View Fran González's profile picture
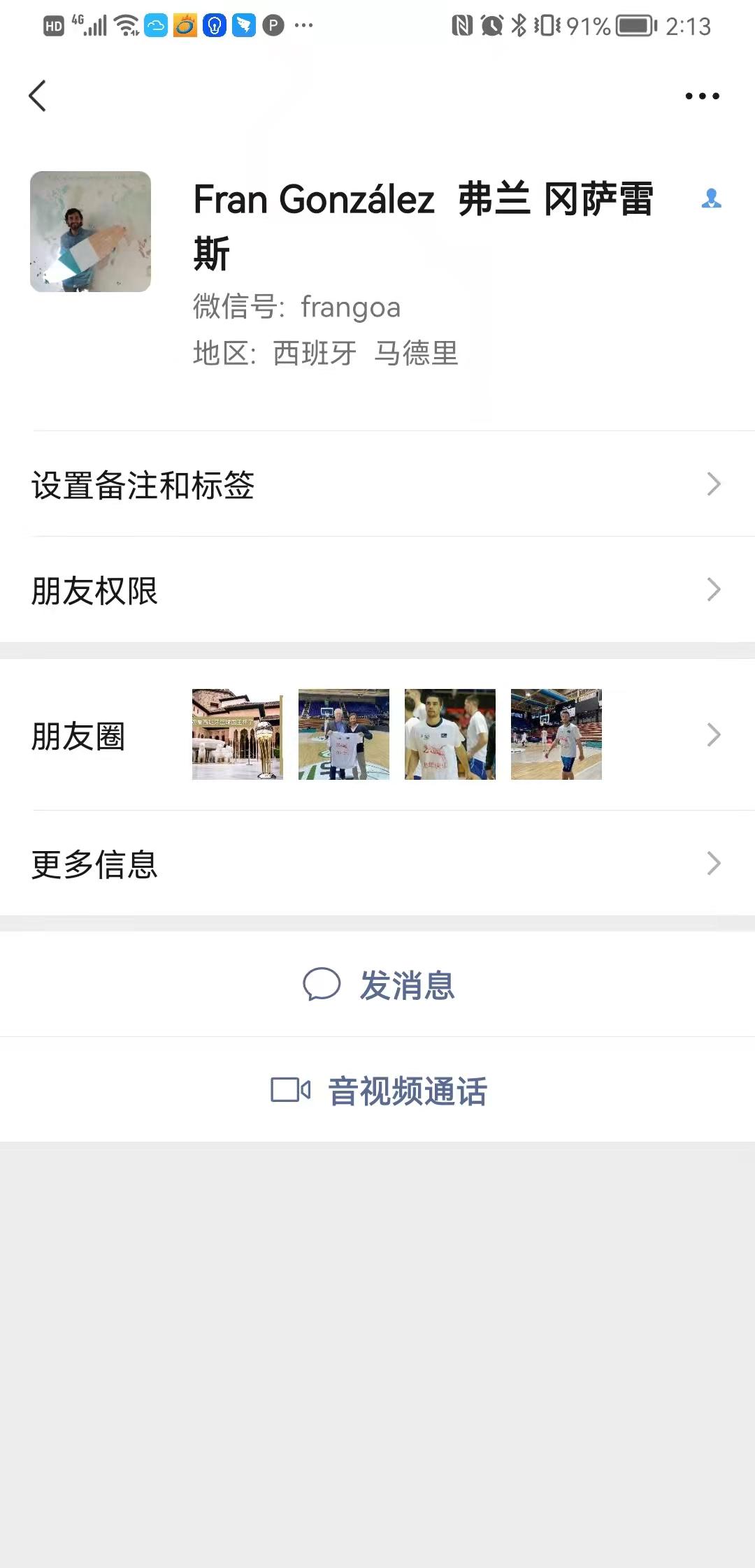The height and width of the screenshot is (1568, 755). point(90,231)
